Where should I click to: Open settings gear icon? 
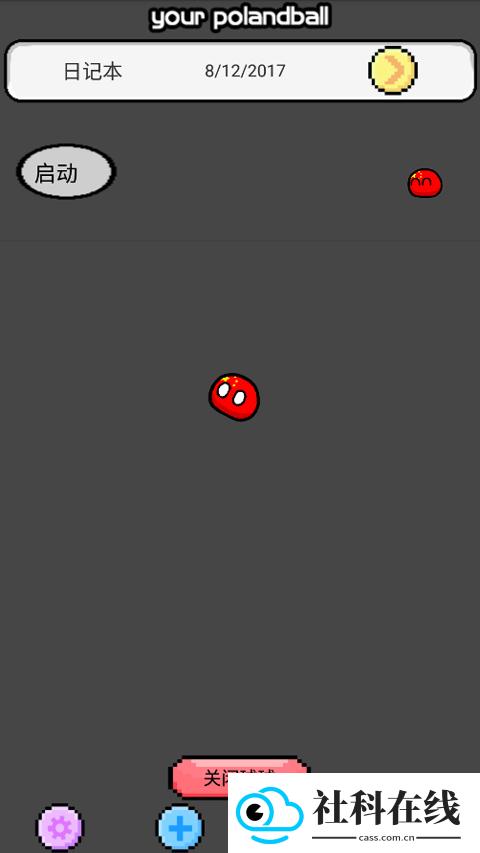click(60, 828)
